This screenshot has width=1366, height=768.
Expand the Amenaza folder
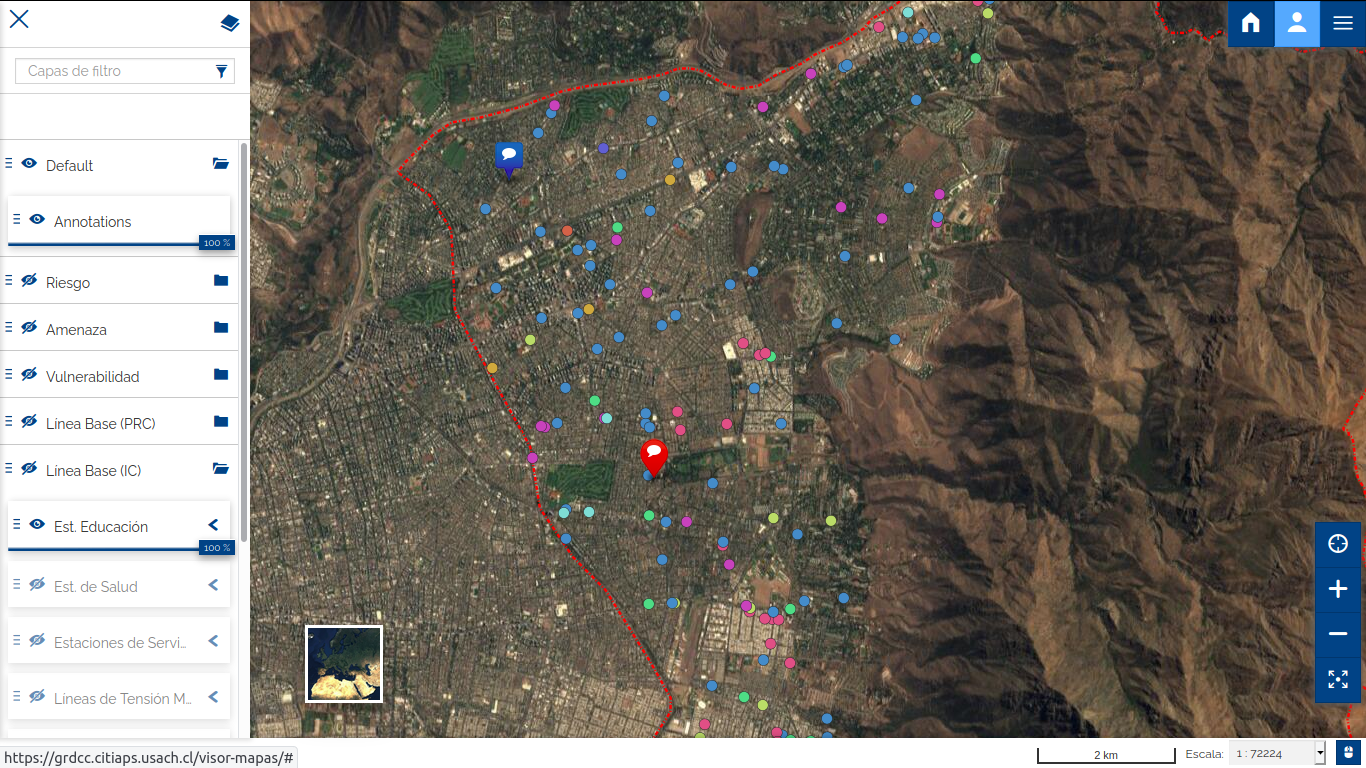221,328
